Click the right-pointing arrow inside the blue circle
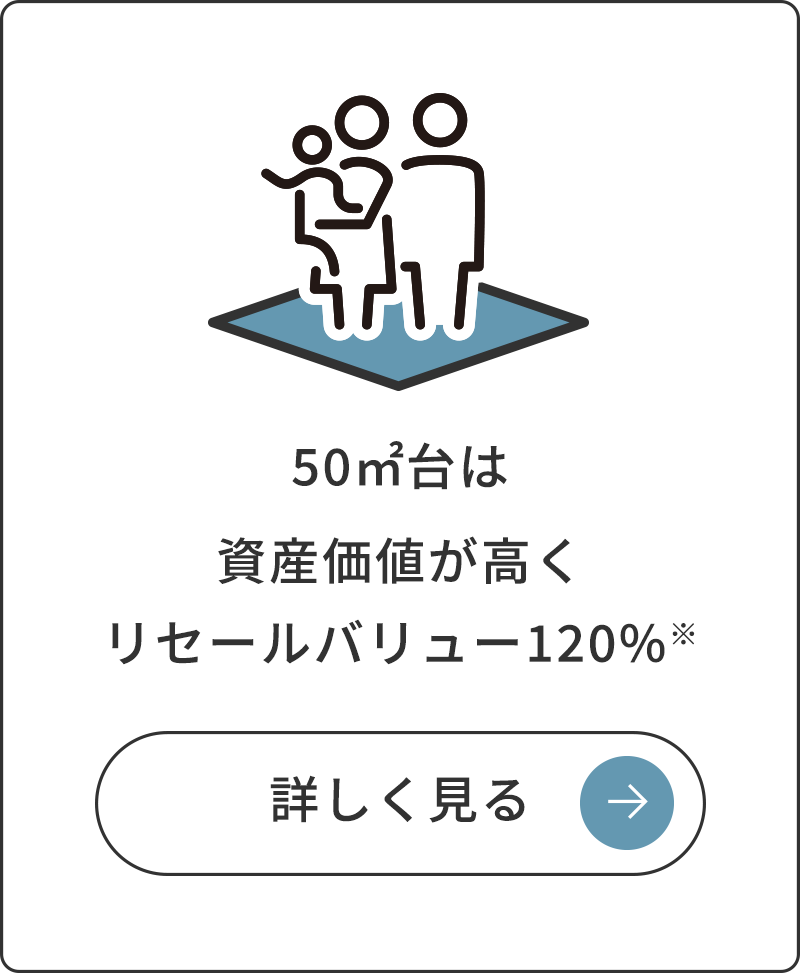 tap(627, 800)
